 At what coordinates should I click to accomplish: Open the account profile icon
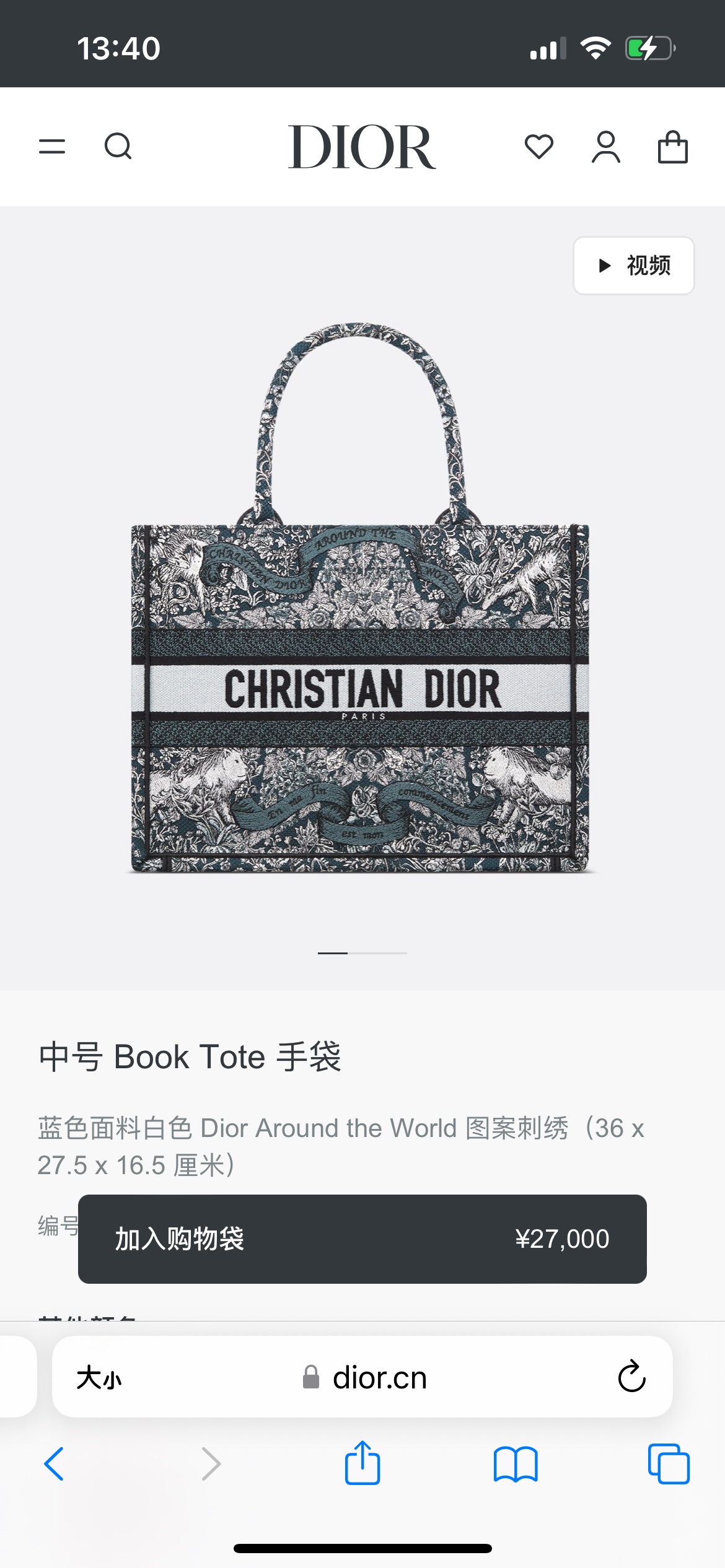(x=605, y=147)
